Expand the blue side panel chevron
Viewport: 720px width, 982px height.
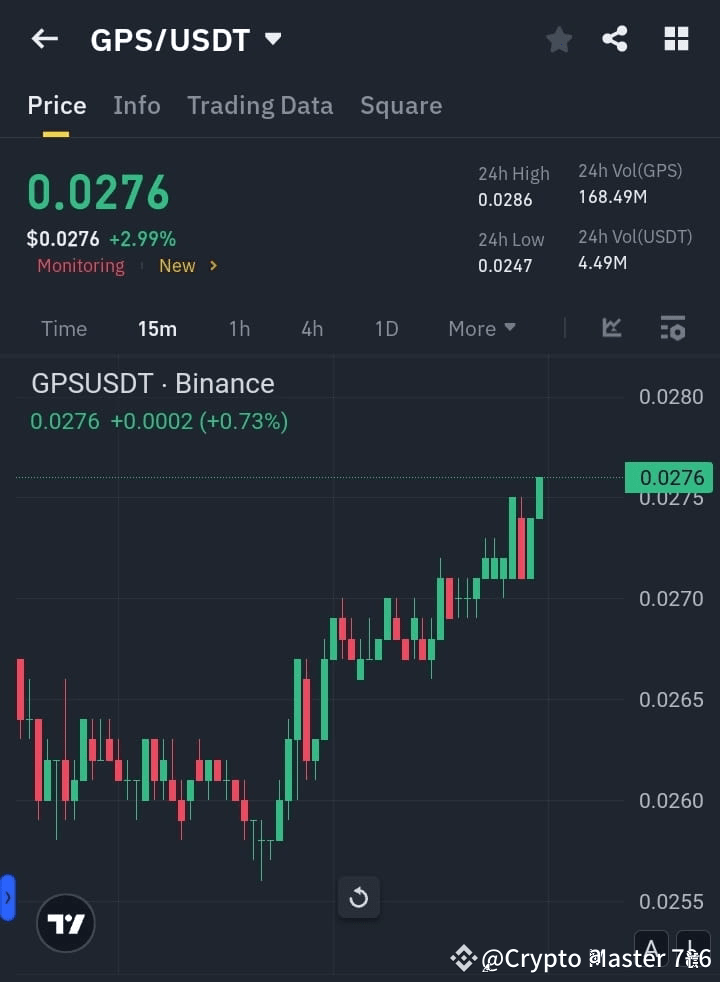[x=9, y=897]
